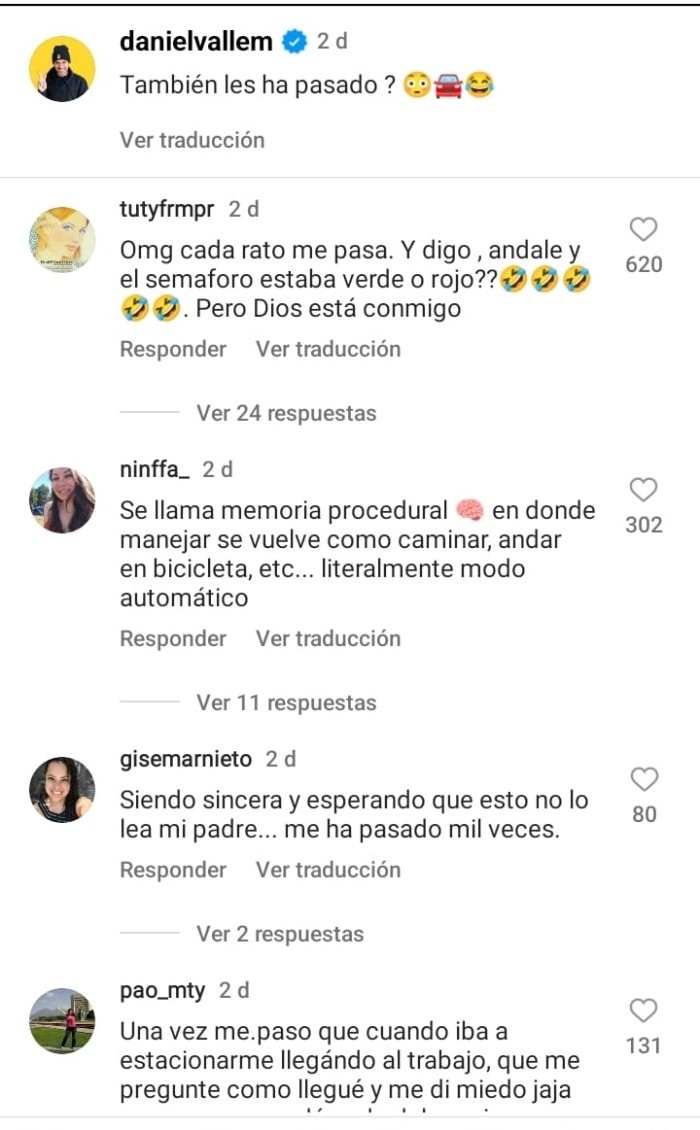Open the danielvallem username link
Screen dimensions: 700x1130
click(x=196, y=42)
